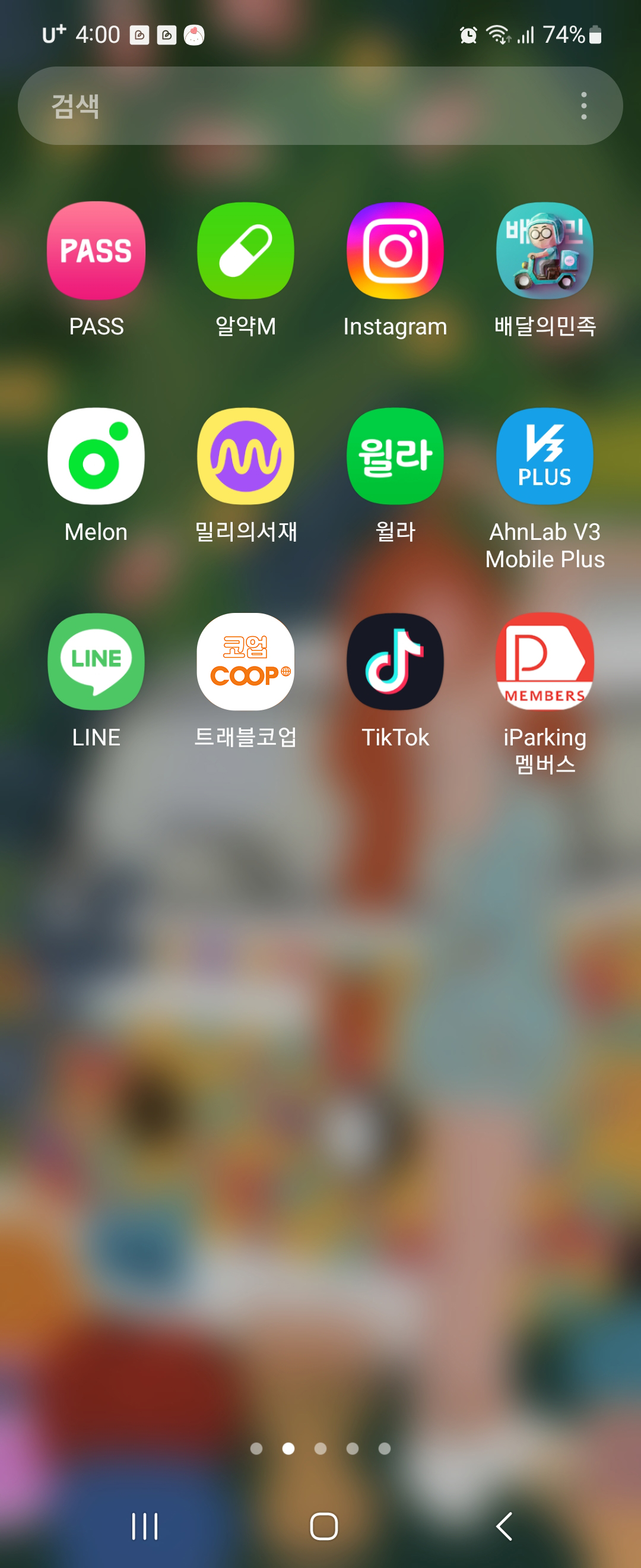Open iParking 멤버스 app
Viewport: 641px width, 1568px height.
coord(545,662)
